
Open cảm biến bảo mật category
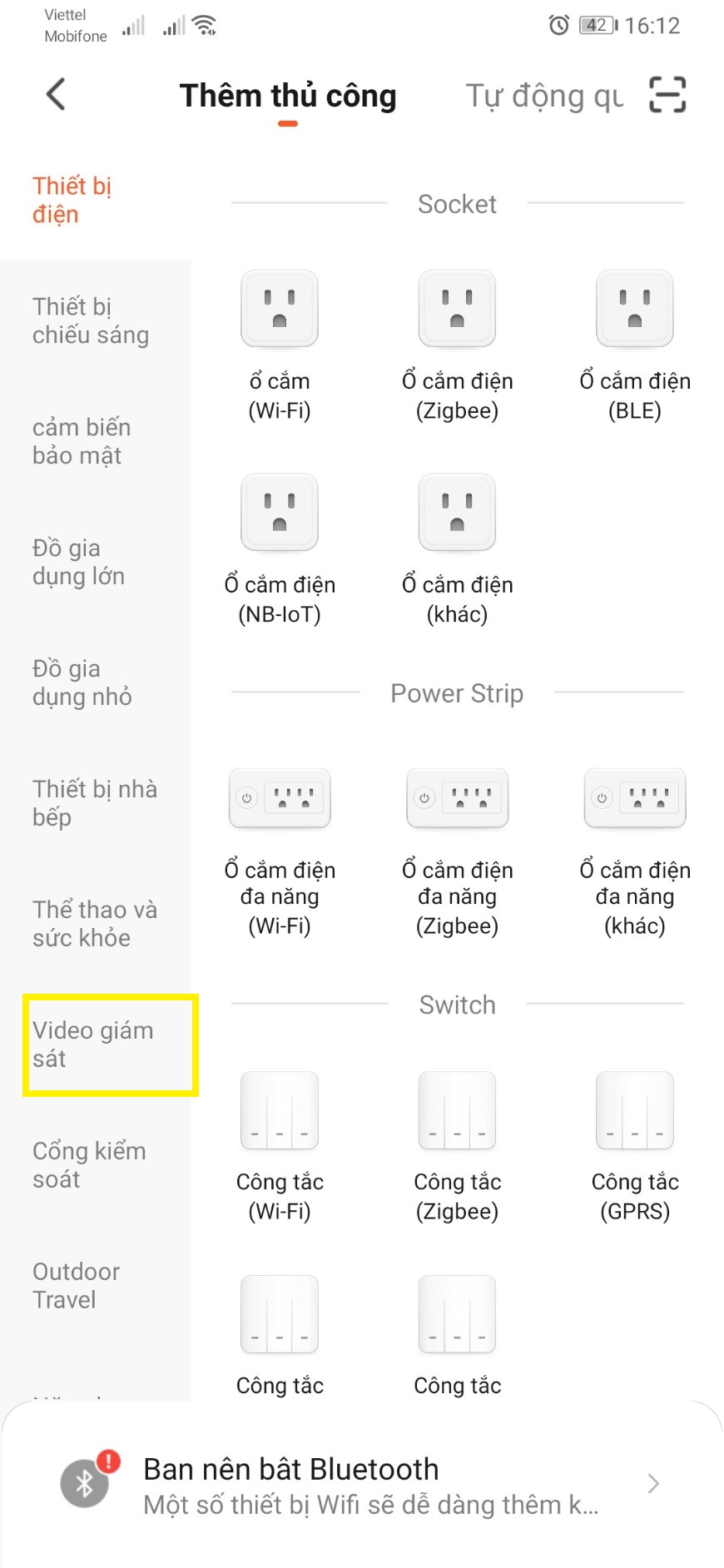click(82, 441)
